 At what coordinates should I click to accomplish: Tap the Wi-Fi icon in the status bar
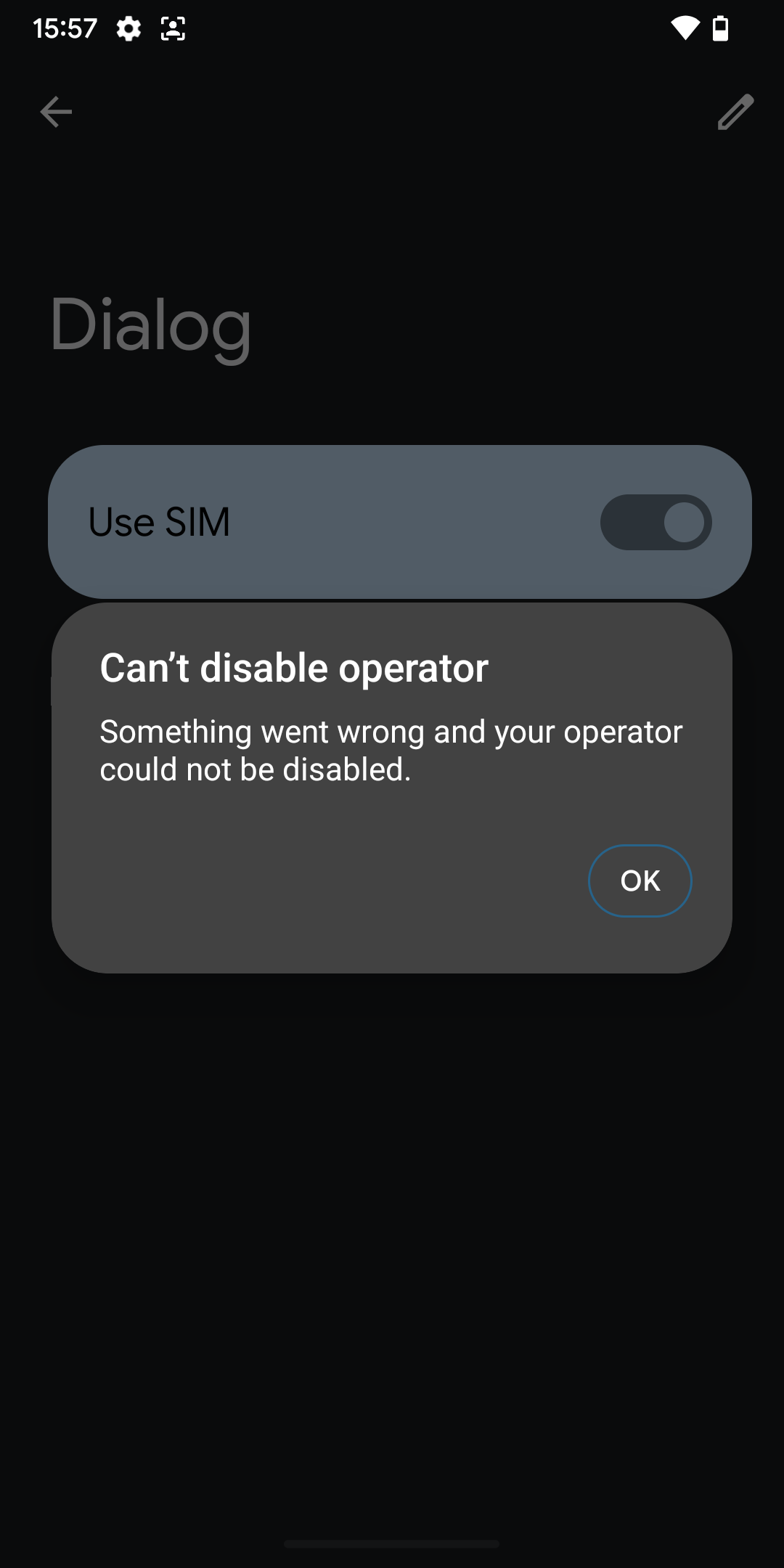point(685,29)
